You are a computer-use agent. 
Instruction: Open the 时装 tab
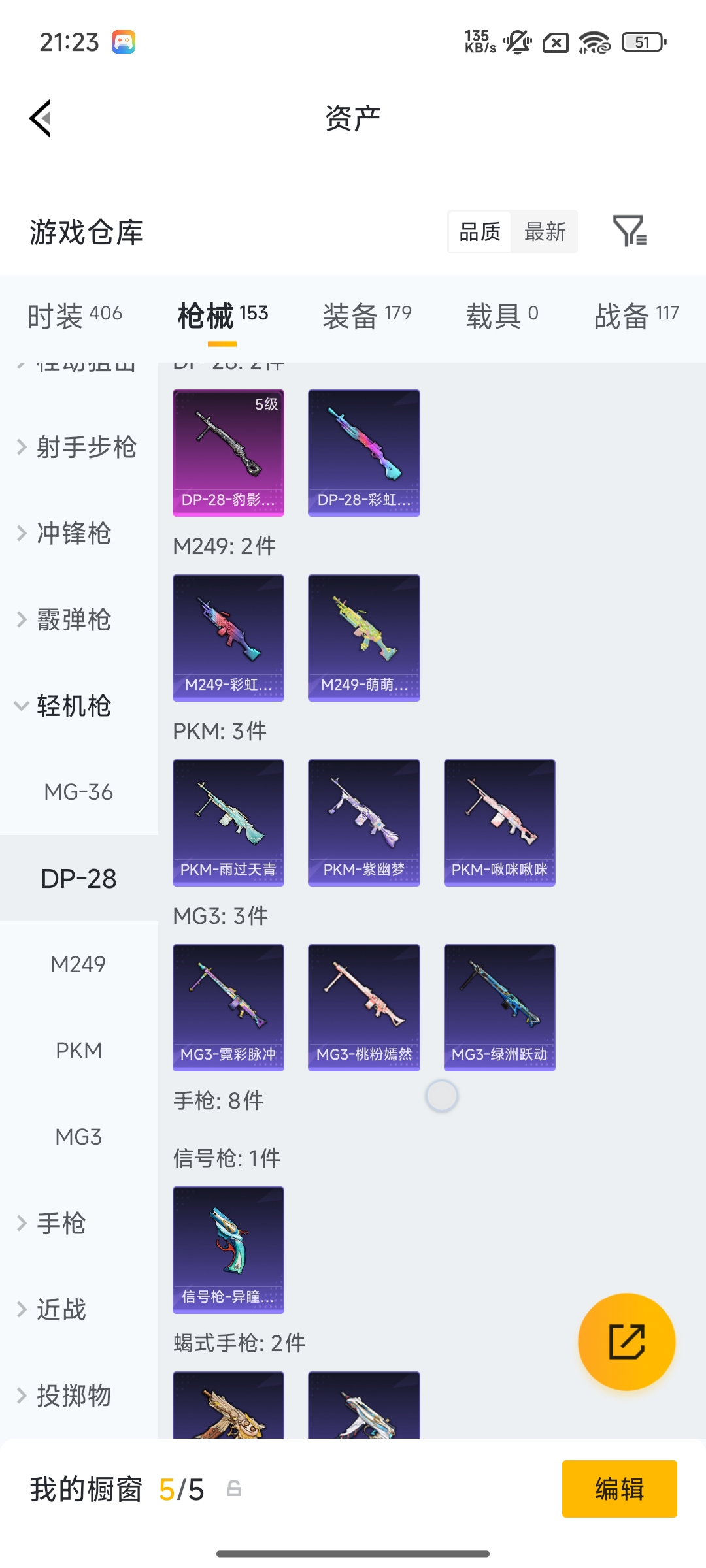(73, 314)
